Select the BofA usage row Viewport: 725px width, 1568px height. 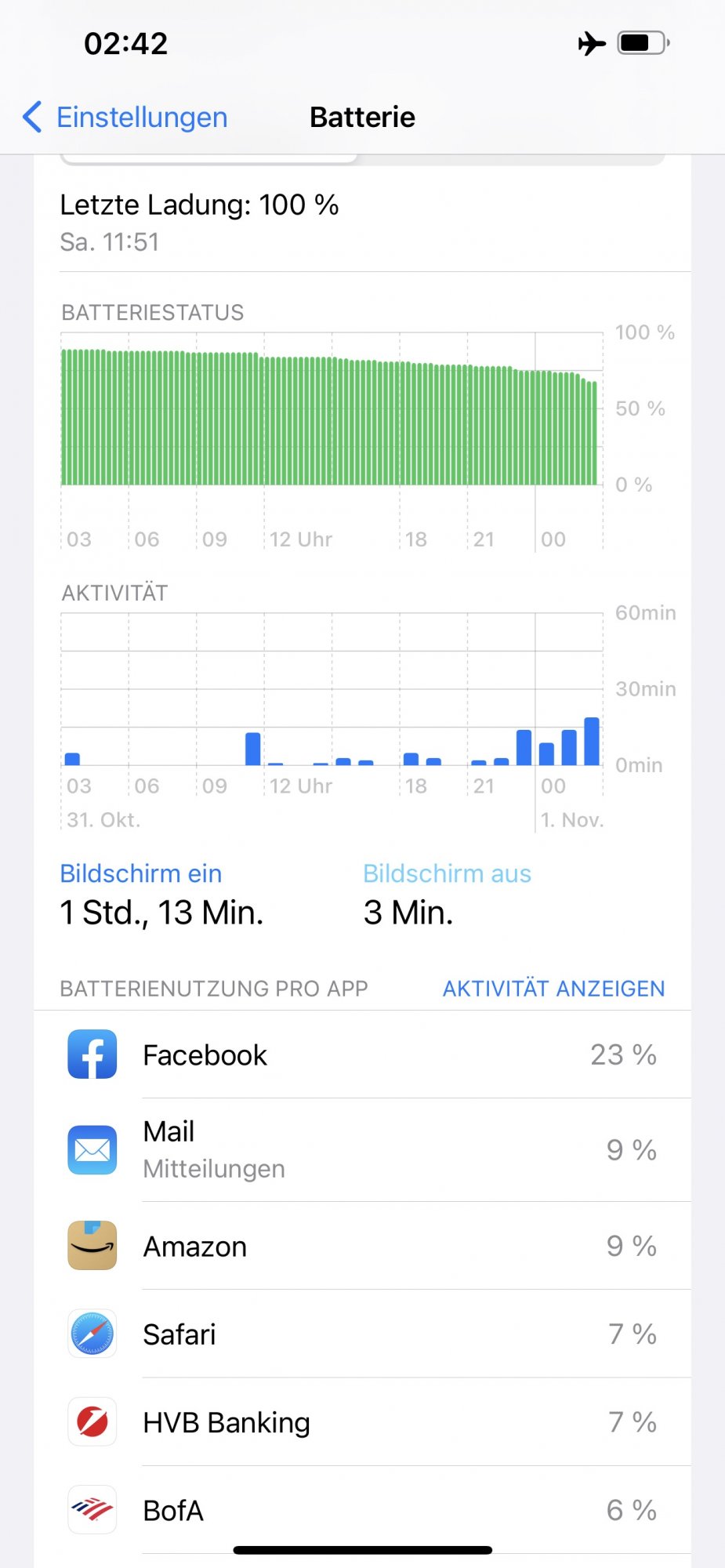coord(362,1510)
